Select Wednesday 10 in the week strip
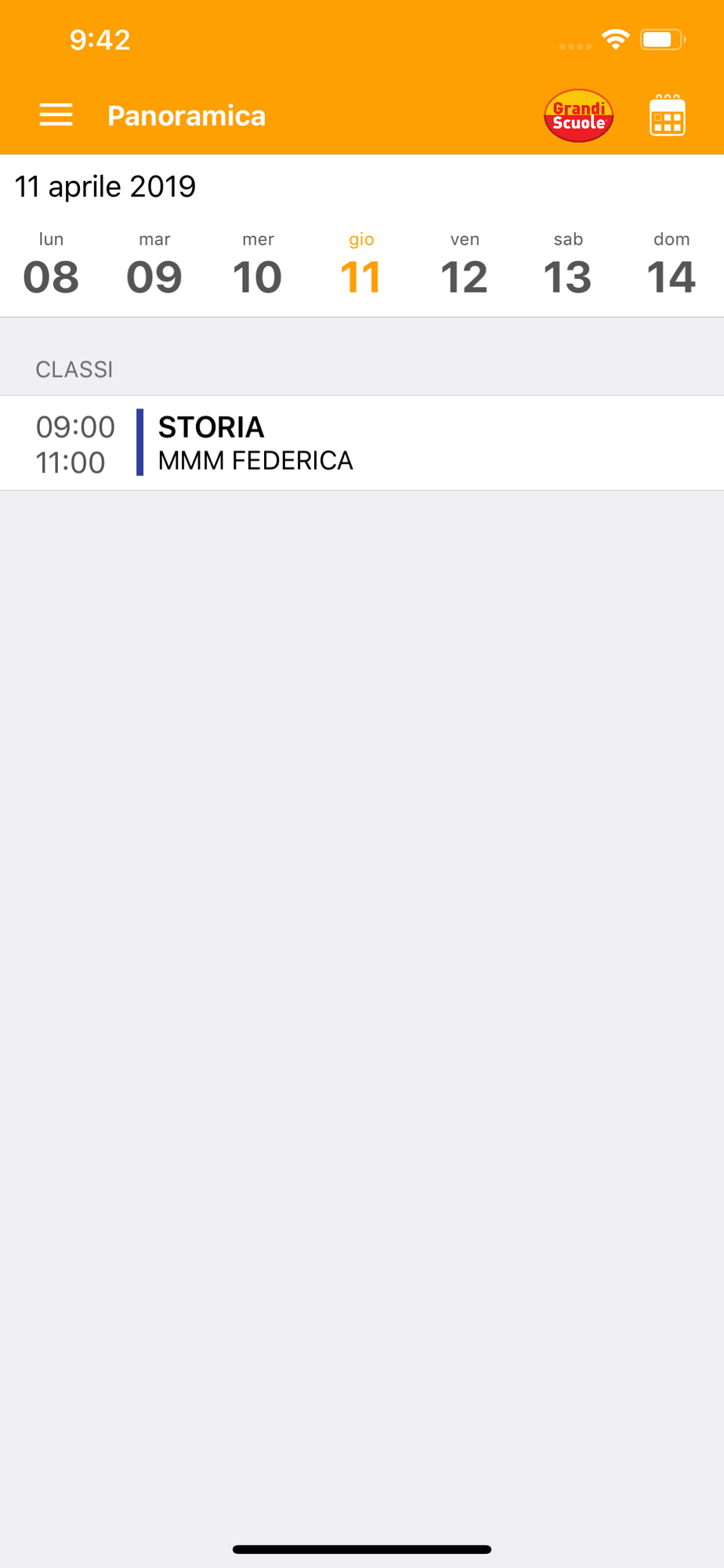 (258, 265)
